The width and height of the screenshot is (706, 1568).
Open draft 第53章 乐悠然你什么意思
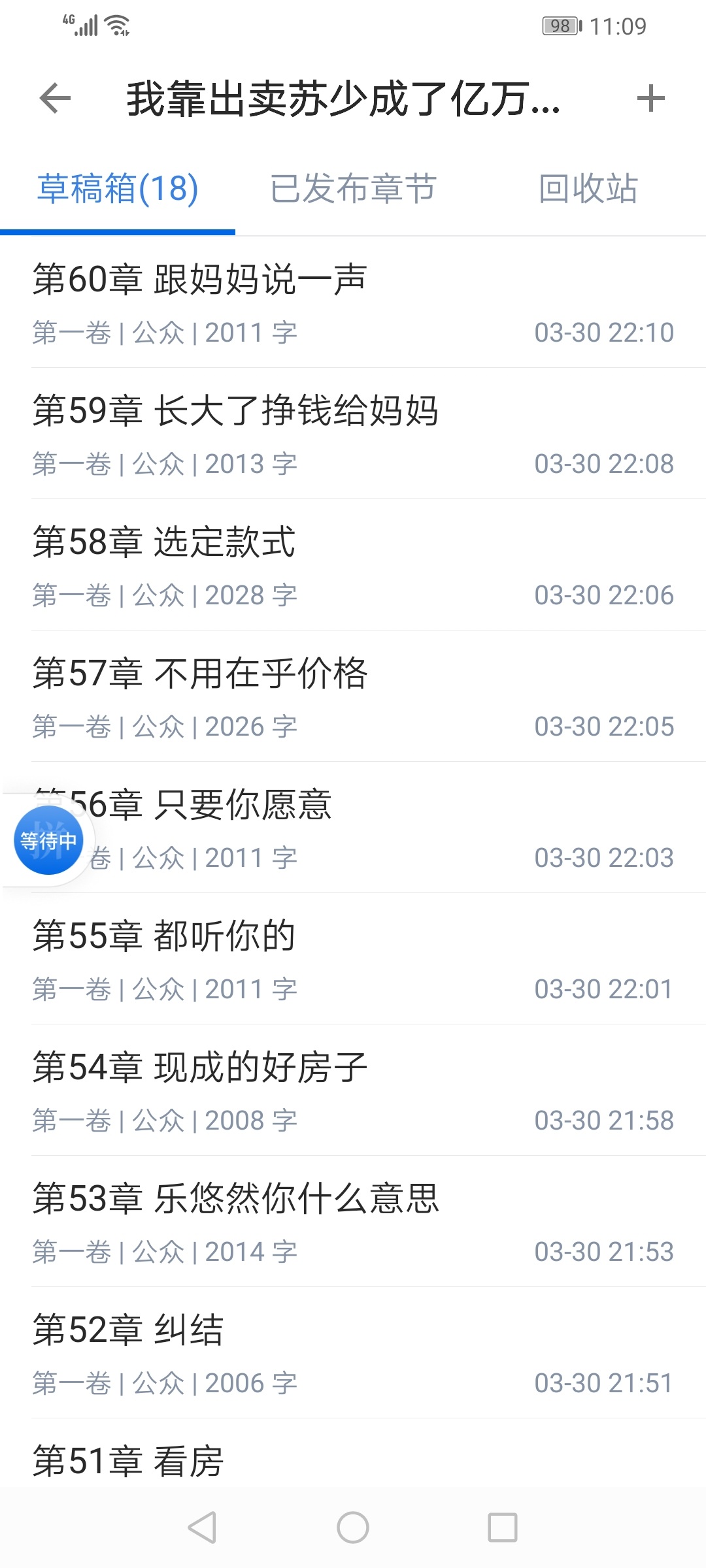pos(353,1222)
